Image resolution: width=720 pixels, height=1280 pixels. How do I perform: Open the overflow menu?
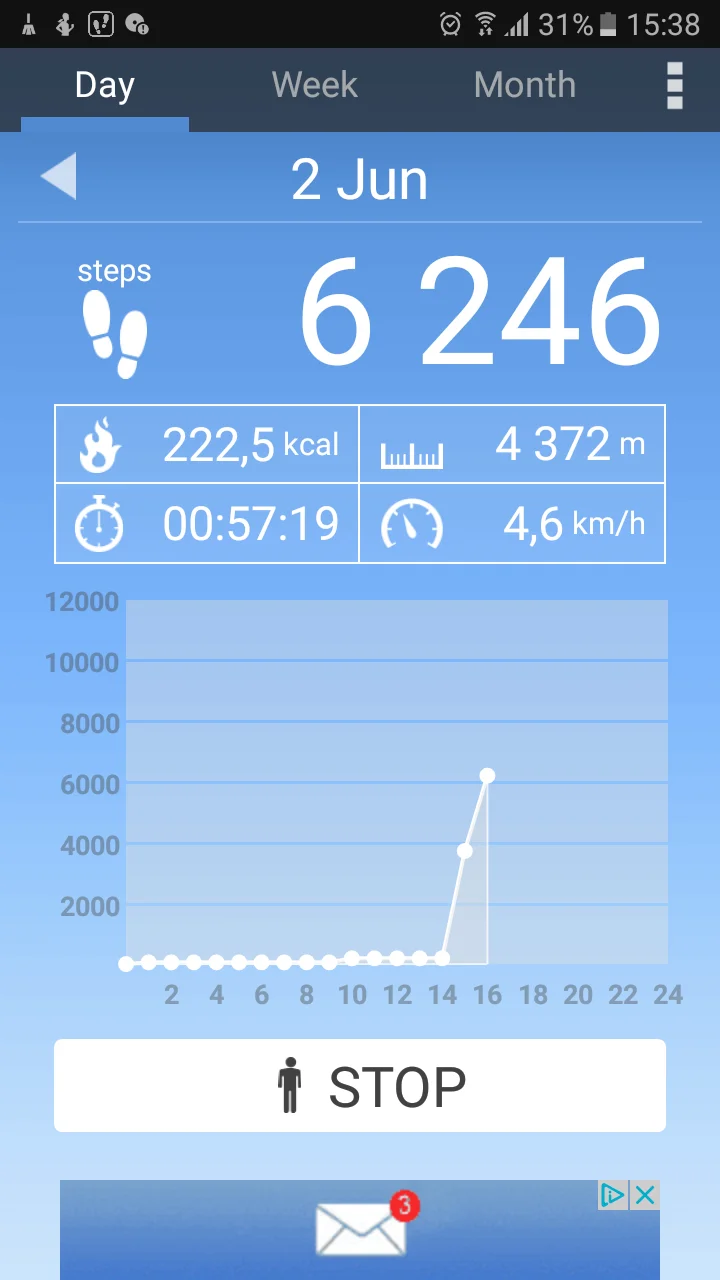(x=675, y=85)
